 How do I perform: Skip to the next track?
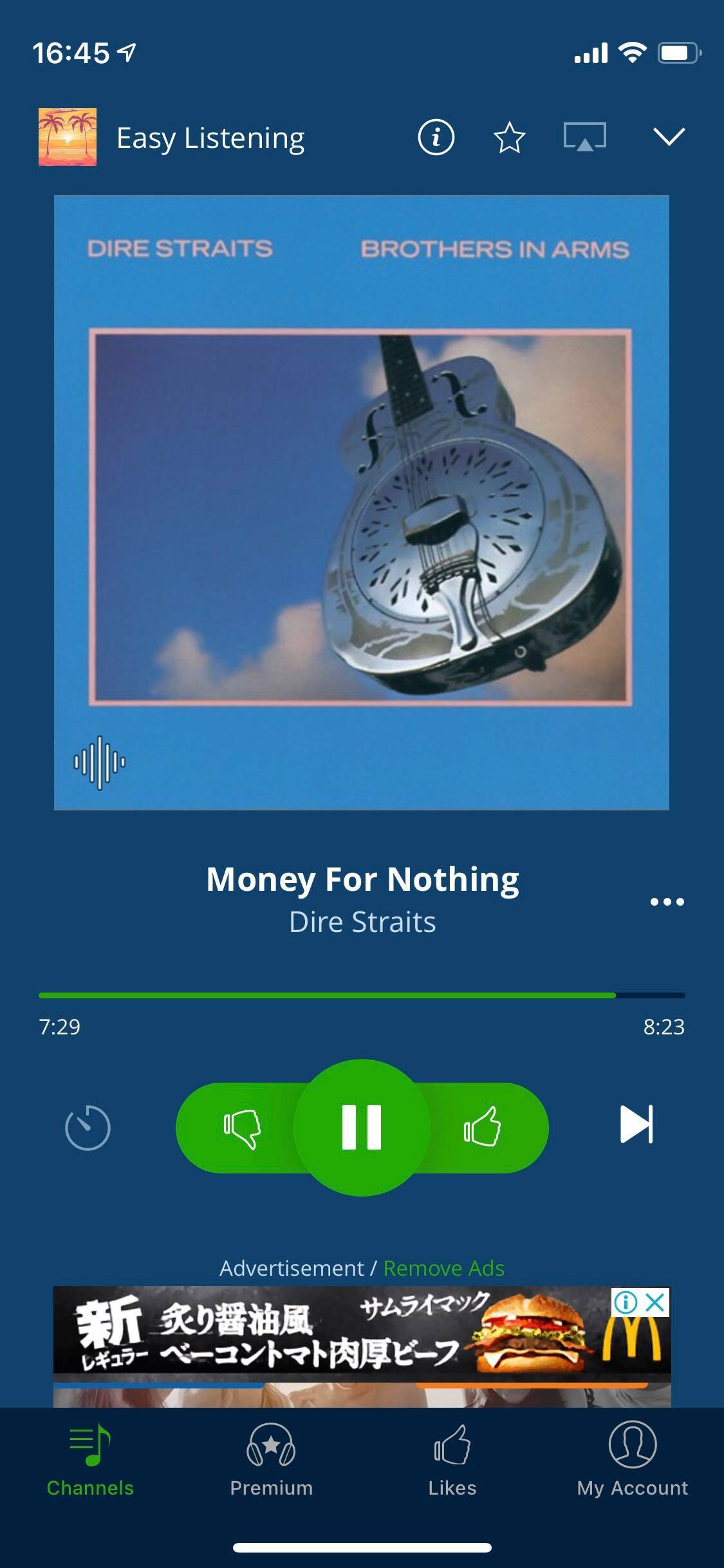click(636, 1125)
